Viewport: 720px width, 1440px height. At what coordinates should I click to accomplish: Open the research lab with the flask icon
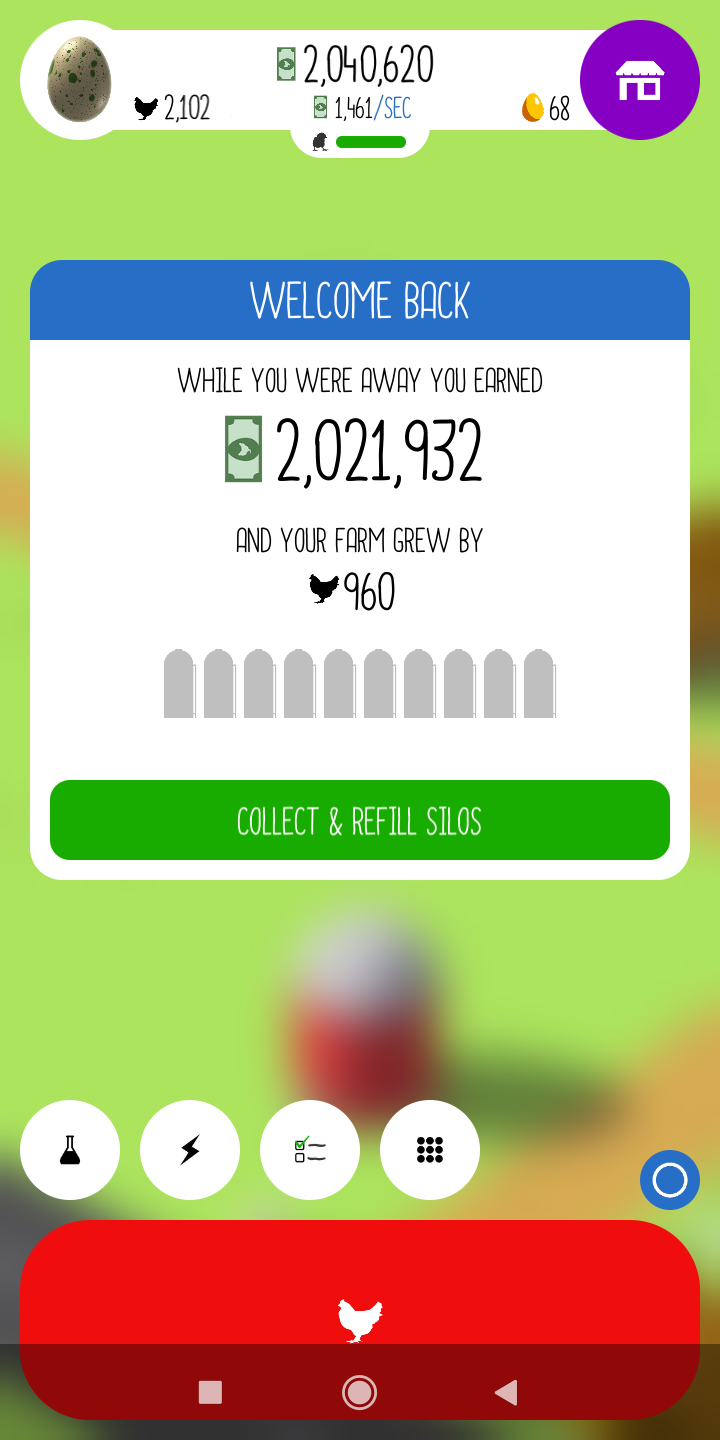[70, 1150]
